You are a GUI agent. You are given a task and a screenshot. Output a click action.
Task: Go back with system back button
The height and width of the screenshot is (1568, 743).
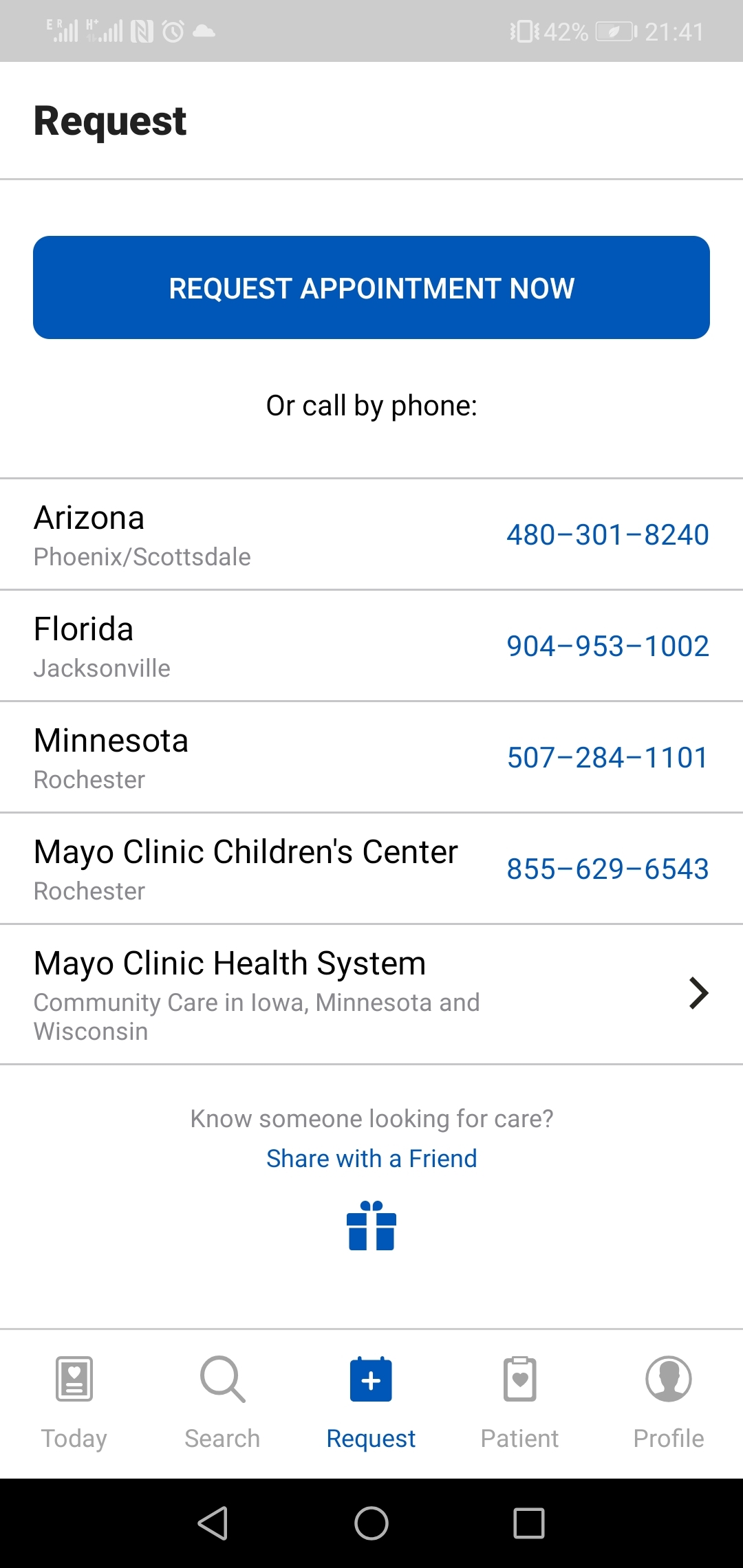coord(213,1523)
